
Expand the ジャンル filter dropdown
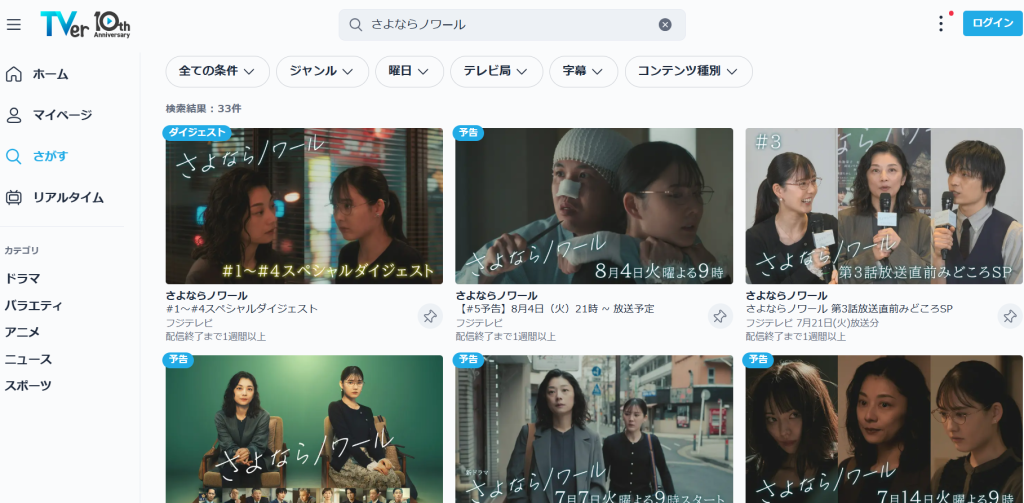(323, 72)
